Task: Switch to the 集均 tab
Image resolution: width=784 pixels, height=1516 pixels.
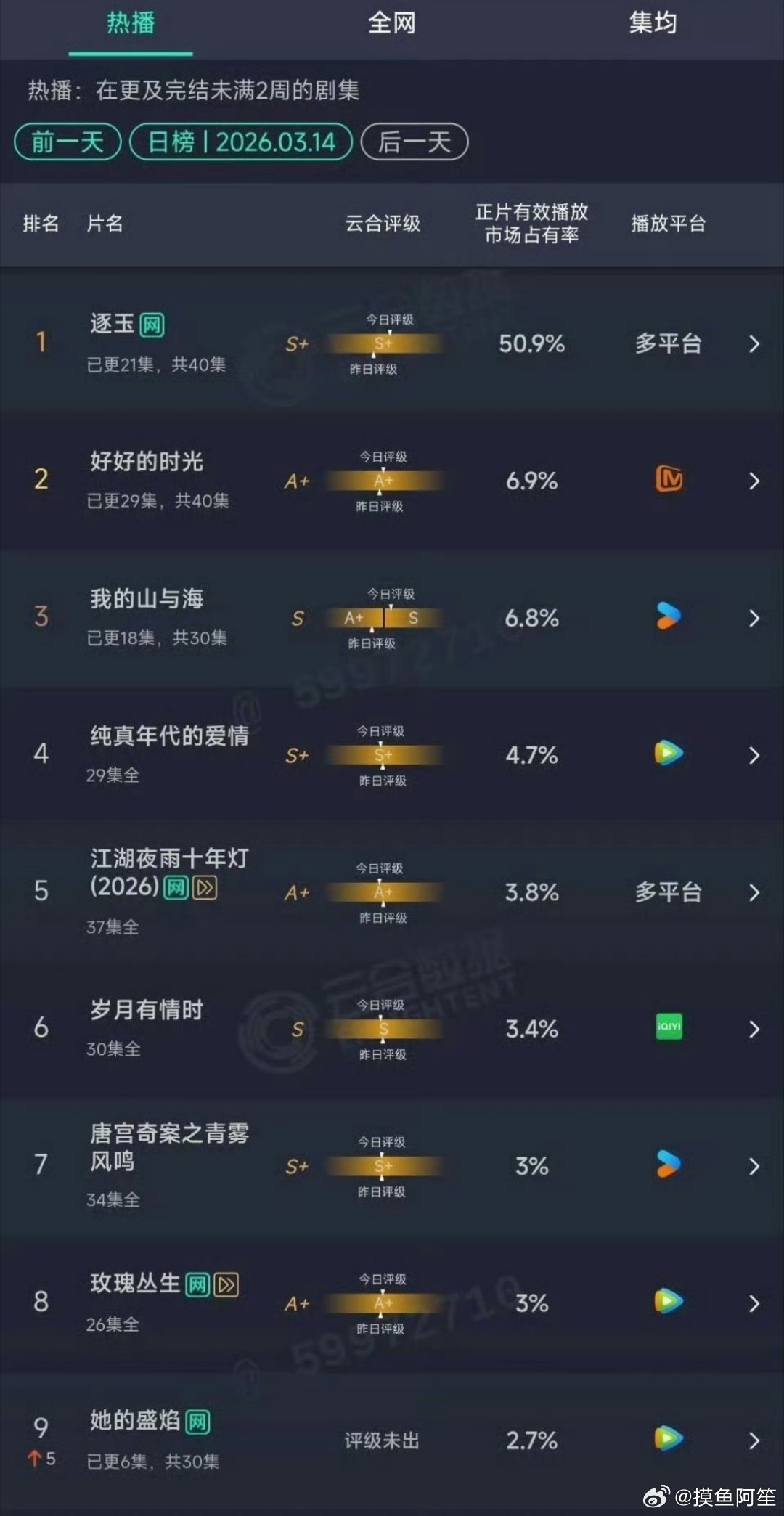Action: point(652,24)
